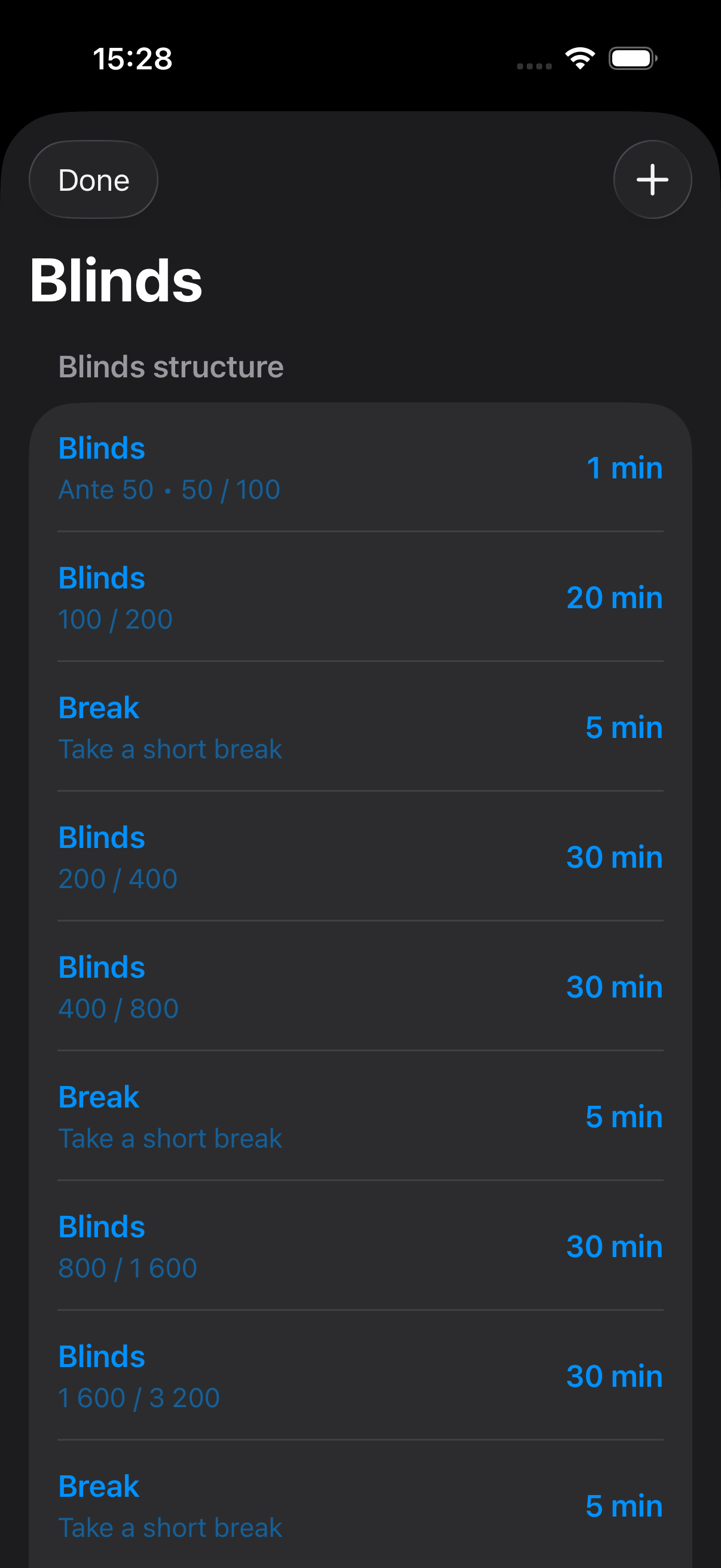Open the Ante 50 • 50/100 blinds level

(x=243, y=468)
